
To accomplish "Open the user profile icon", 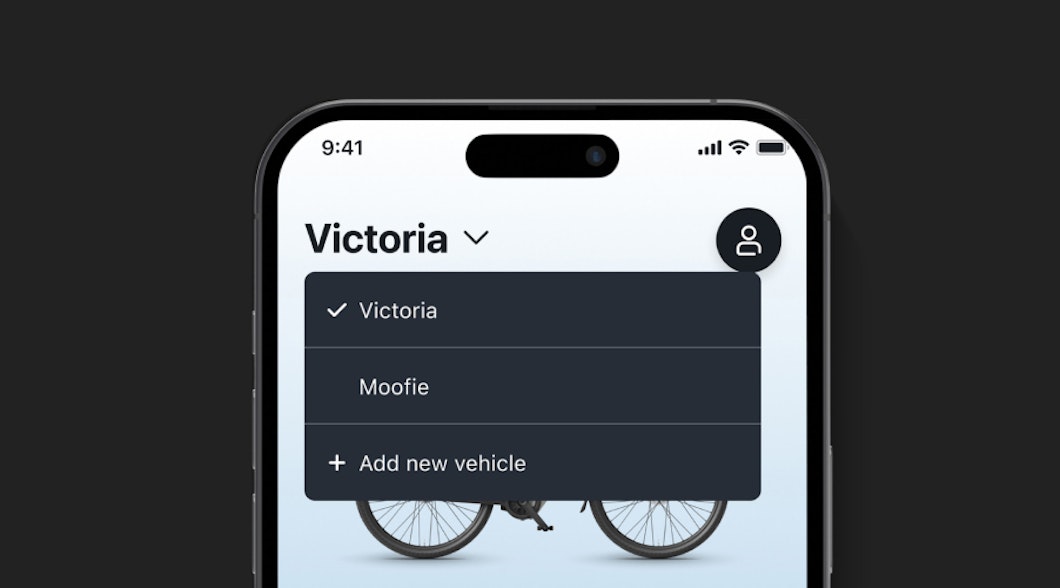I will click(748, 240).
